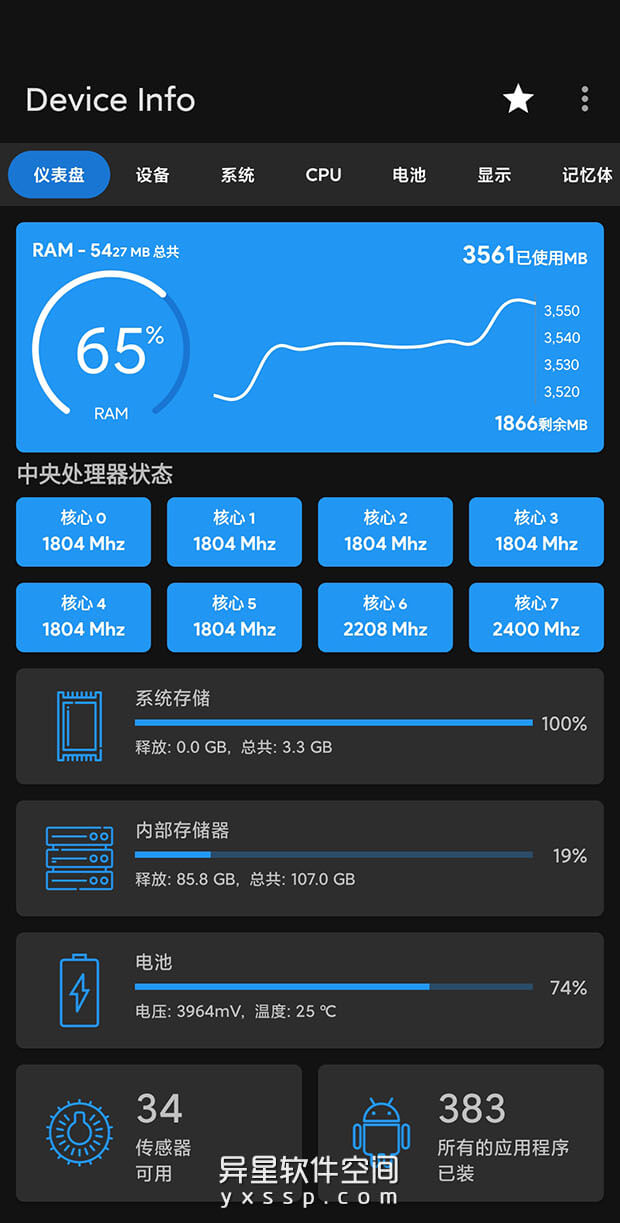
Task: Switch to the 设备 tab
Action: coord(153,175)
